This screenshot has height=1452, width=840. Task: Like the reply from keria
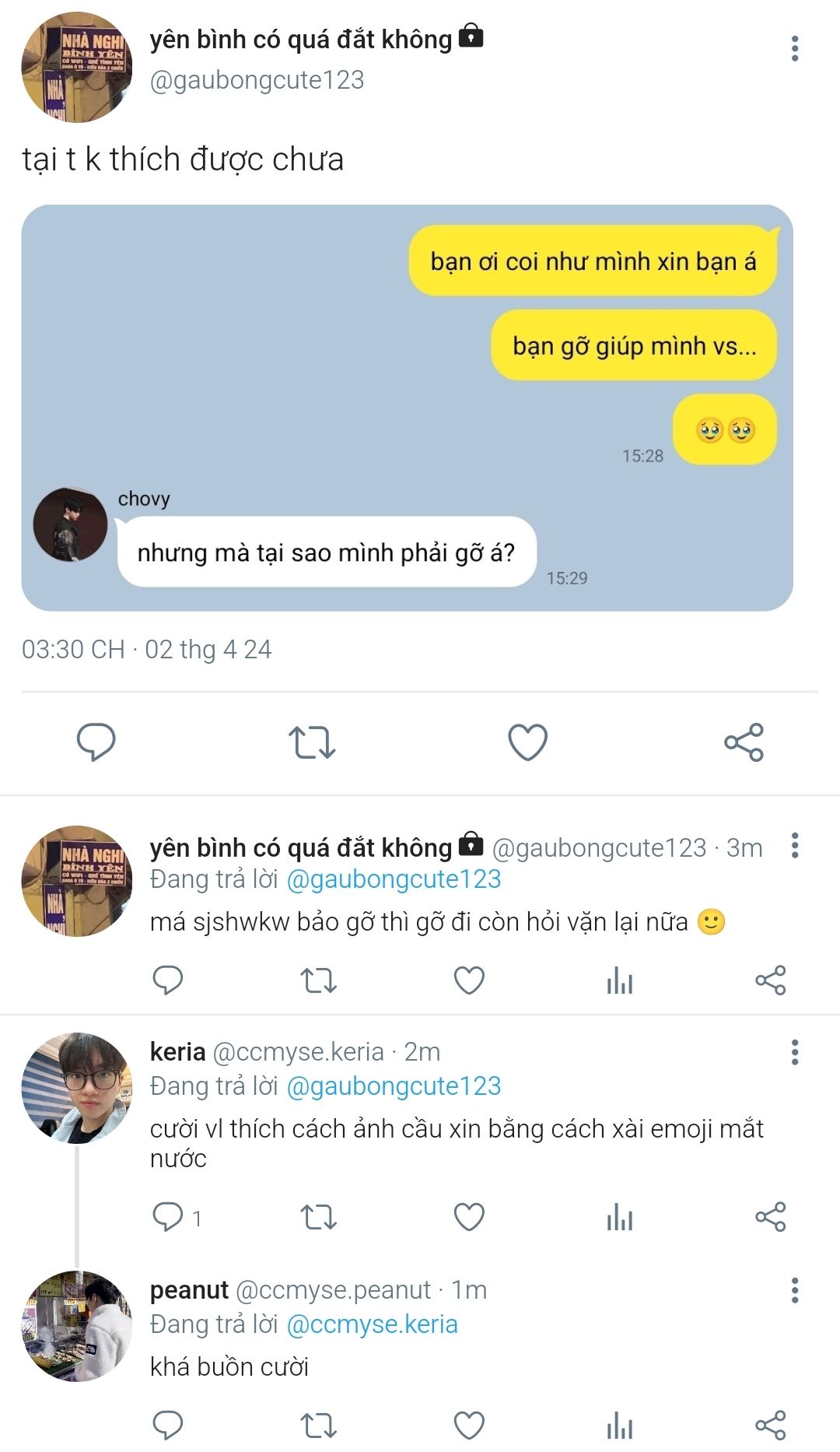coord(469,1216)
